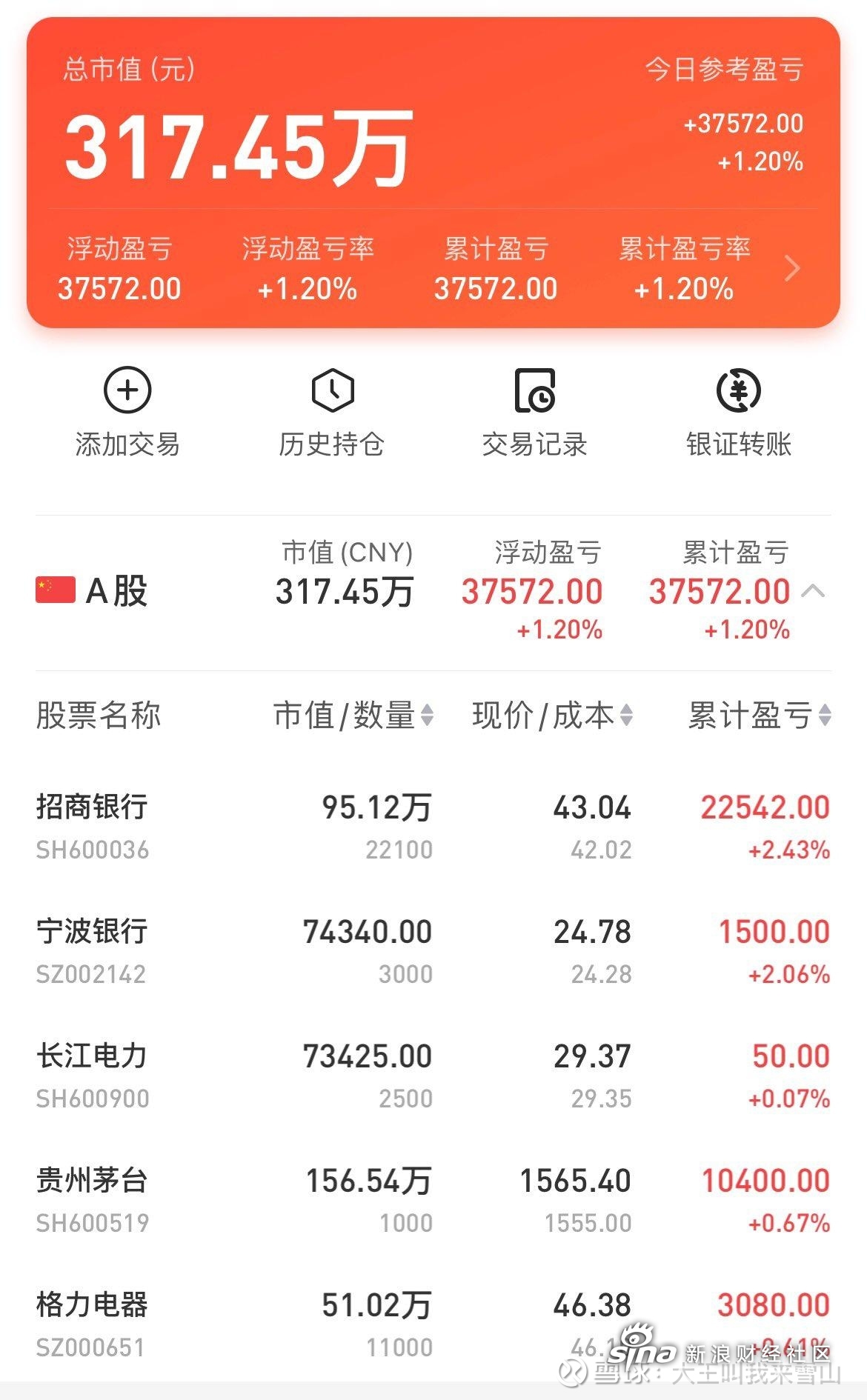Open the 格力电器 holding row
The image size is (867, 1400).
pos(433,1324)
